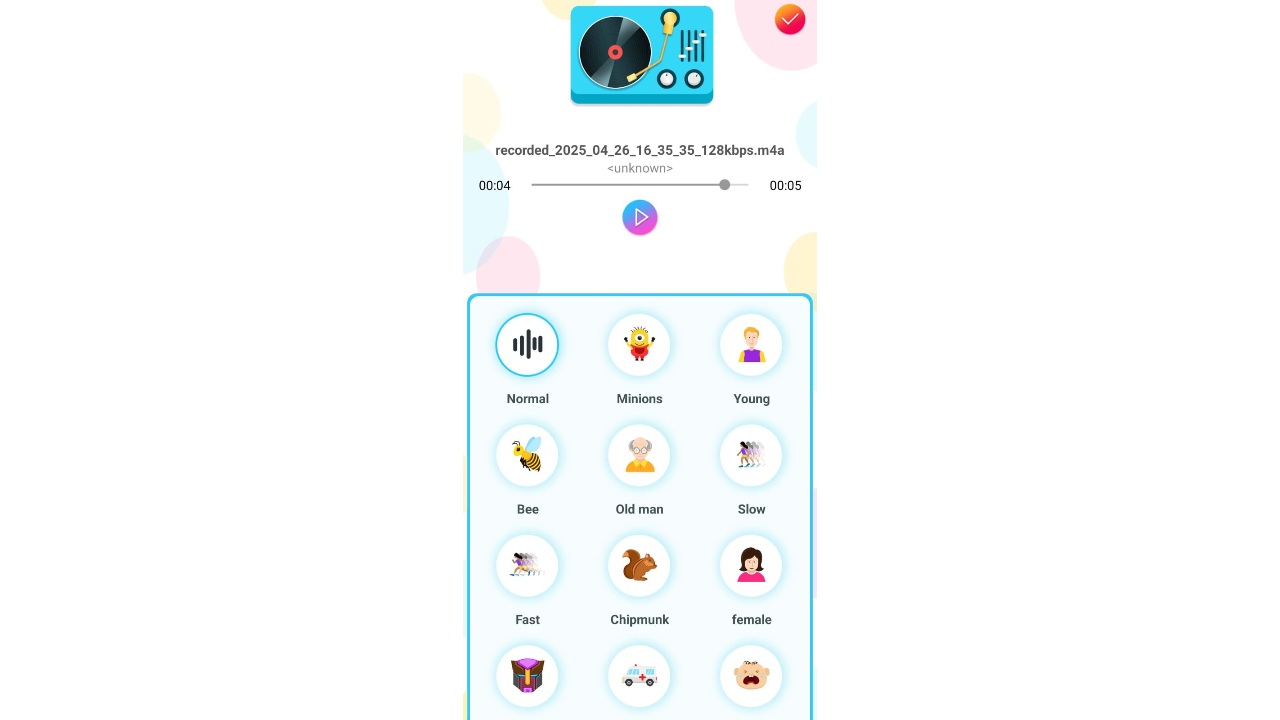Apply the Chipmunk voice effect
This screenshot has width=1280, height=720.
pyautogui.click(x=639, y=566)
